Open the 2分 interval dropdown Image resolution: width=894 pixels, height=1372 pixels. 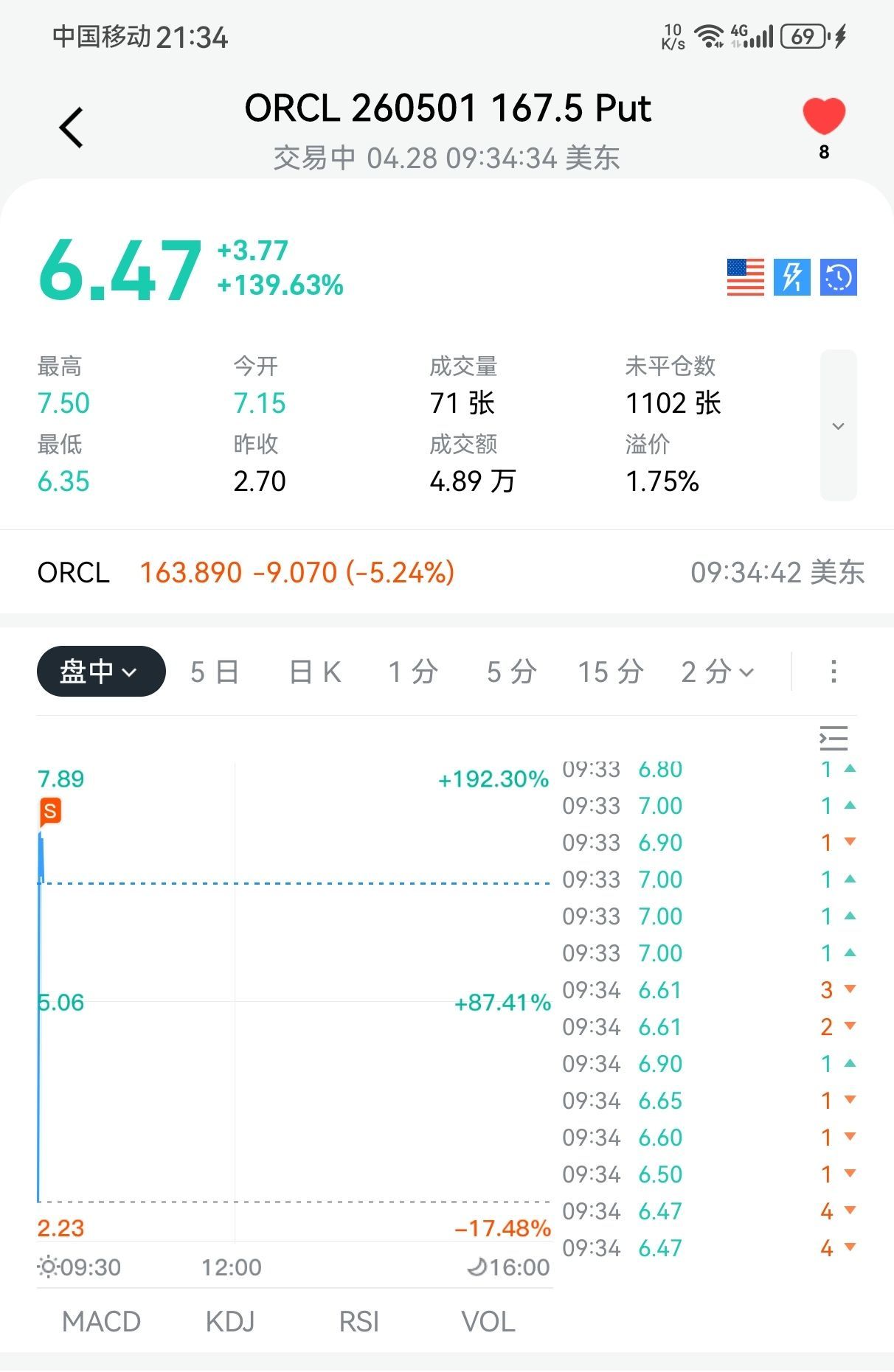pos(717,672)
